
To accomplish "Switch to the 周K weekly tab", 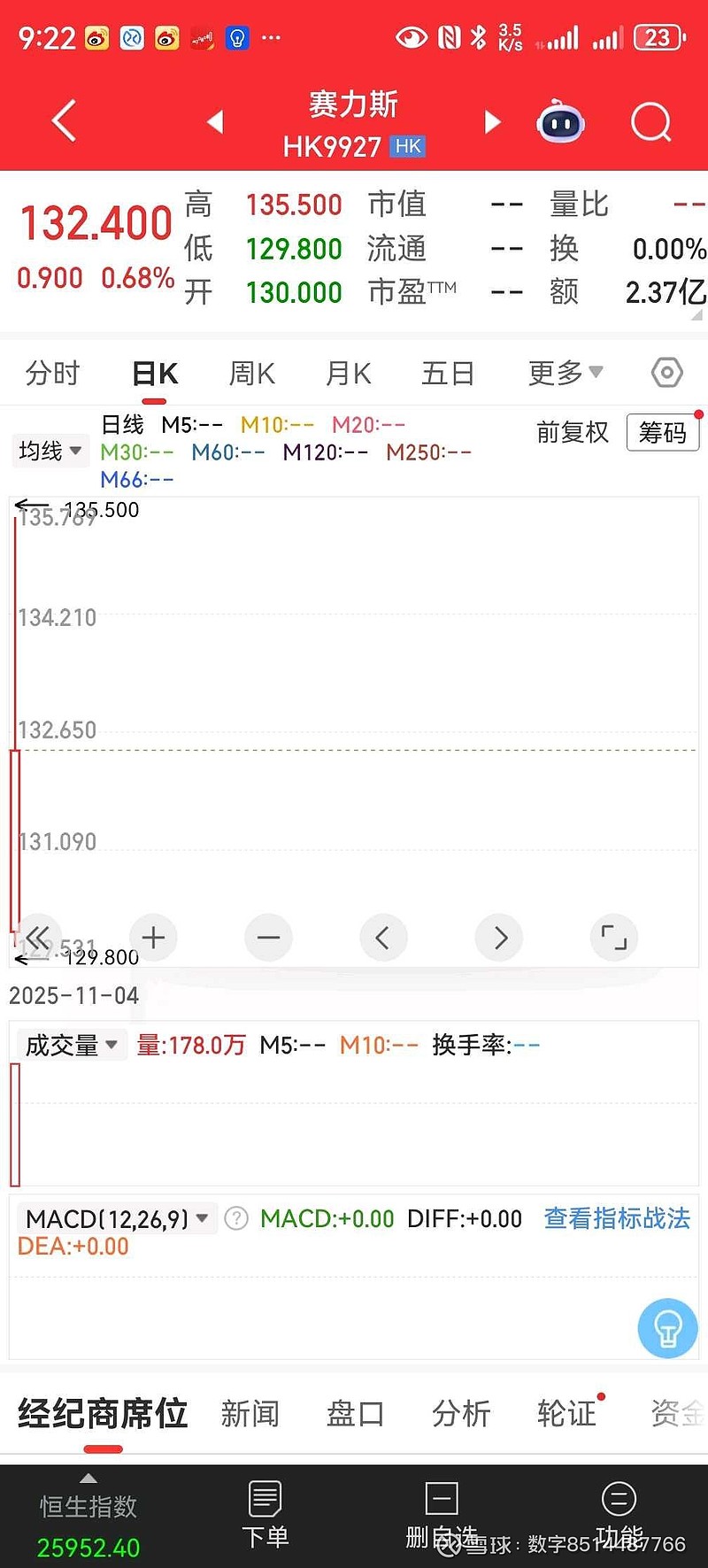I will pyautogui.click(x=251, y=373).
